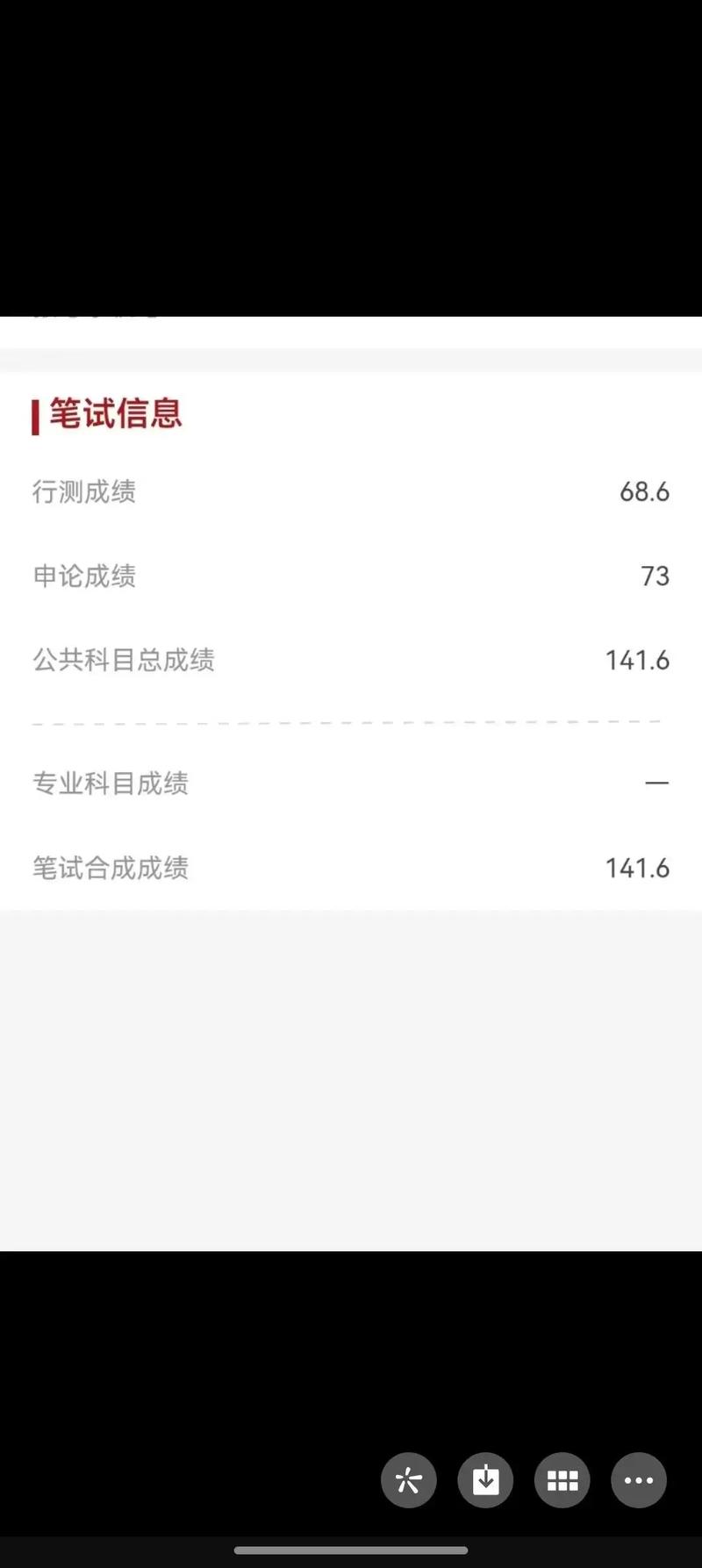The image size is (702, 1568).
Task: Tap the 笔试合成成绩 value 141.6
Action: 637,869
